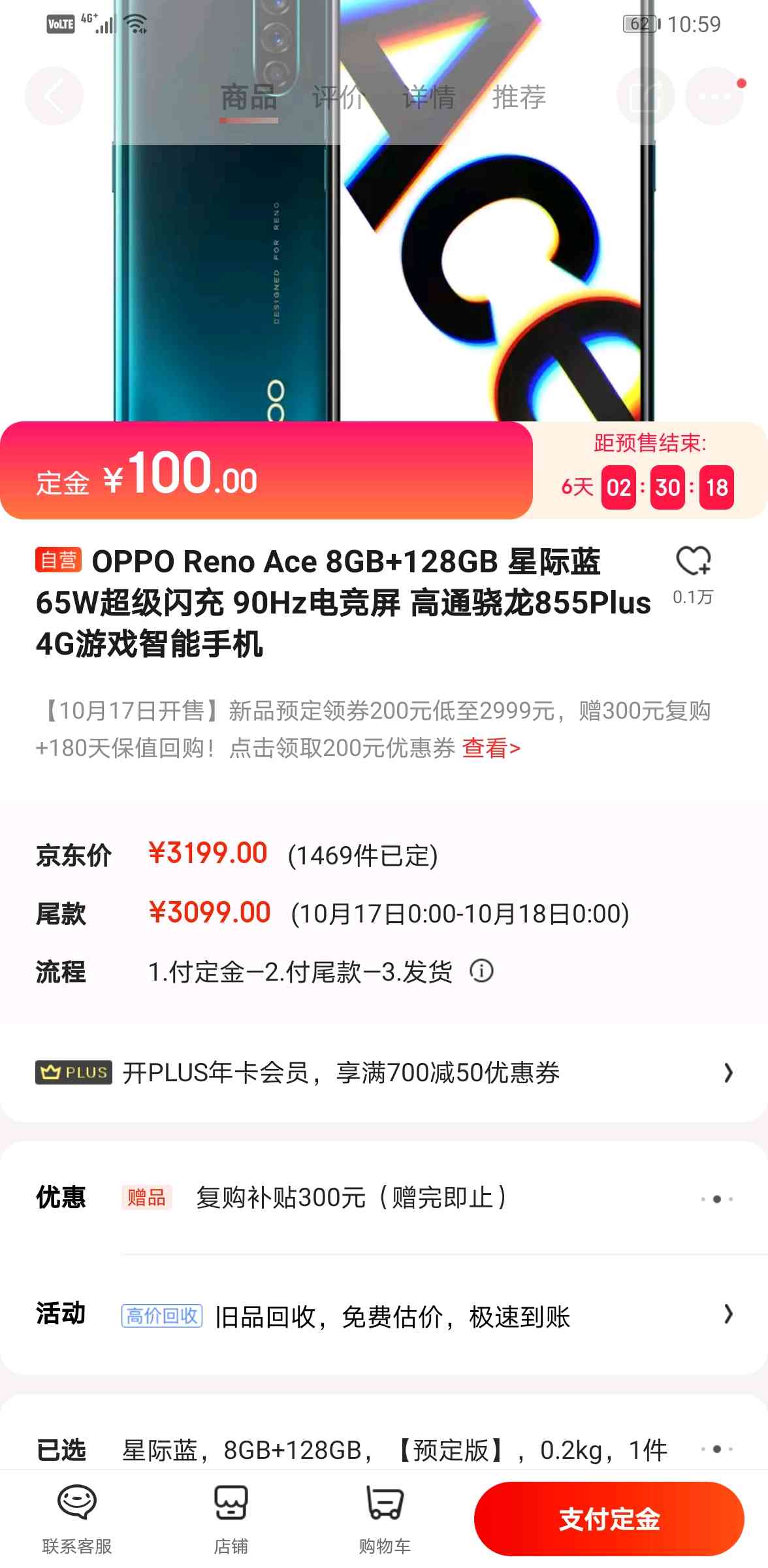Go back using the arrow icon
Screen dimensions: 768x1568
54,96
